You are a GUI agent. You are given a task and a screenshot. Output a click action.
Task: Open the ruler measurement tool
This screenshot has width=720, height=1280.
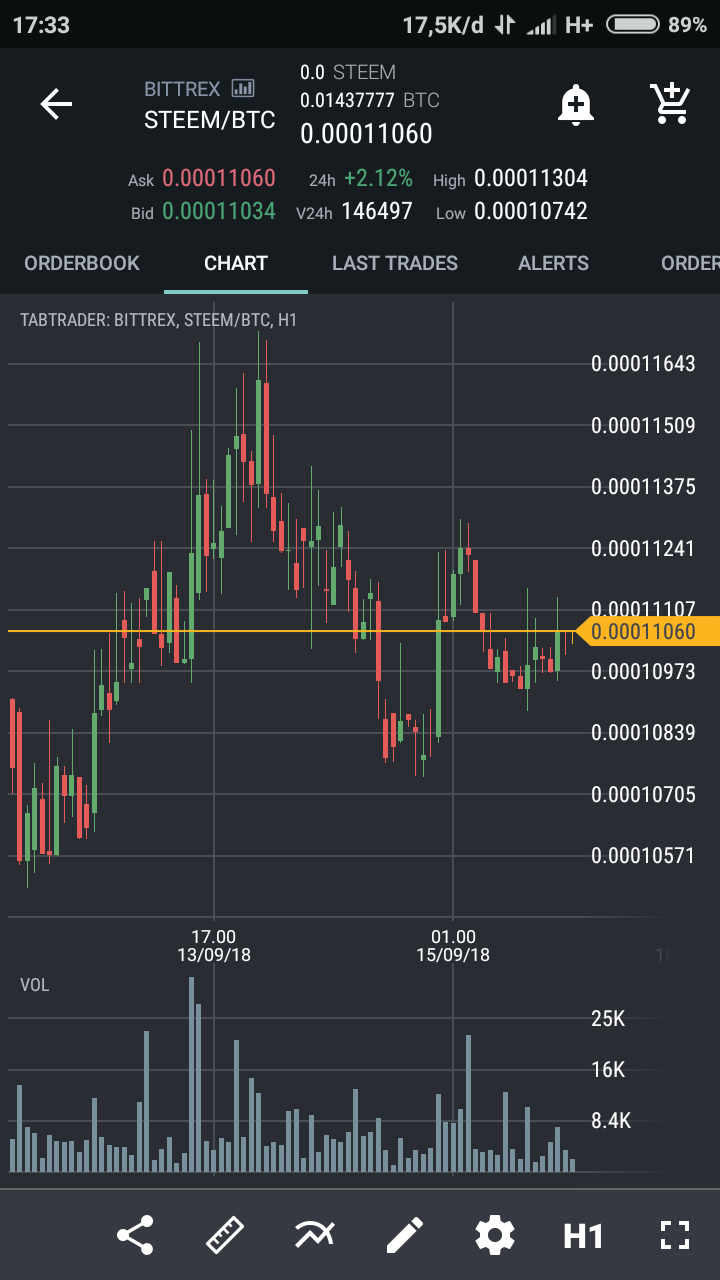pos(225,1236)
